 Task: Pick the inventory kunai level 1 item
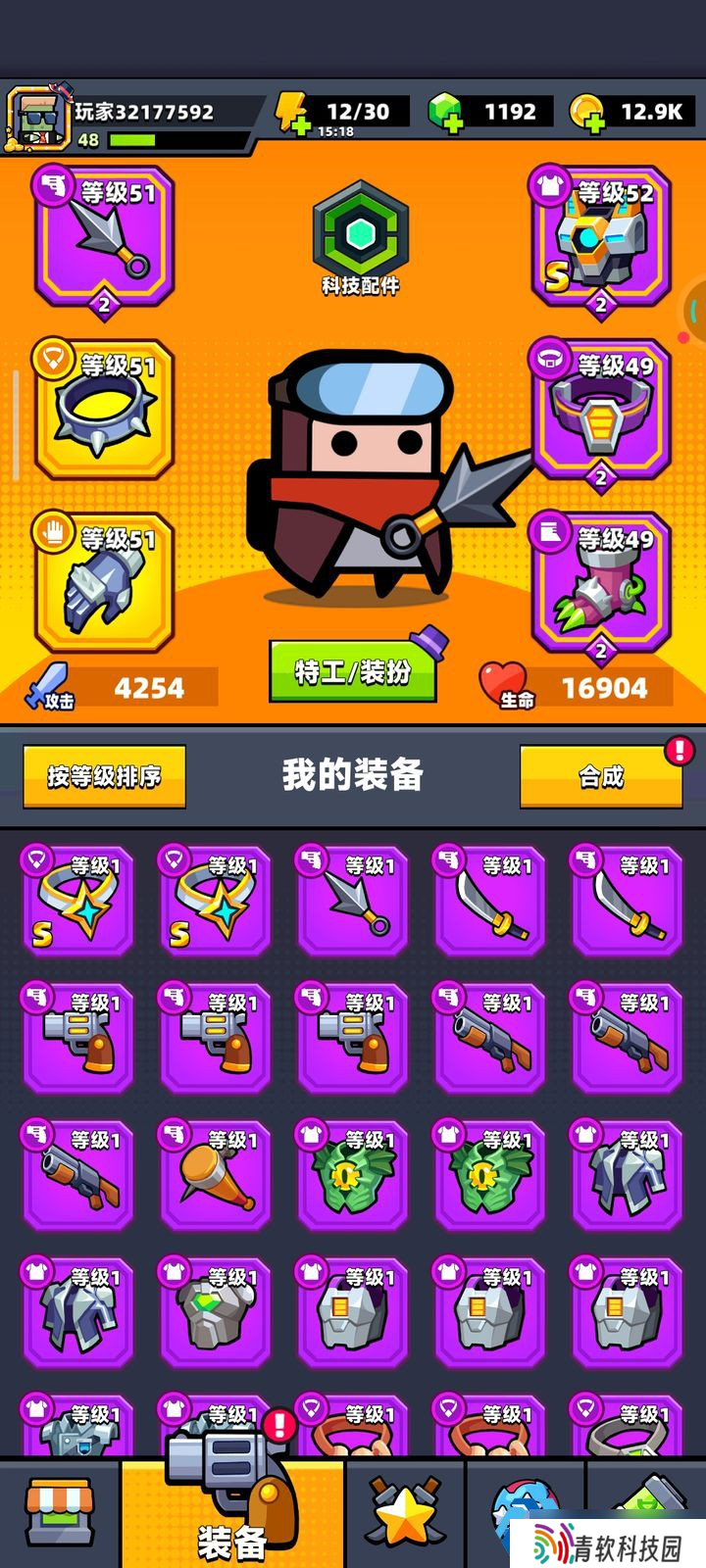click(352, 901)
